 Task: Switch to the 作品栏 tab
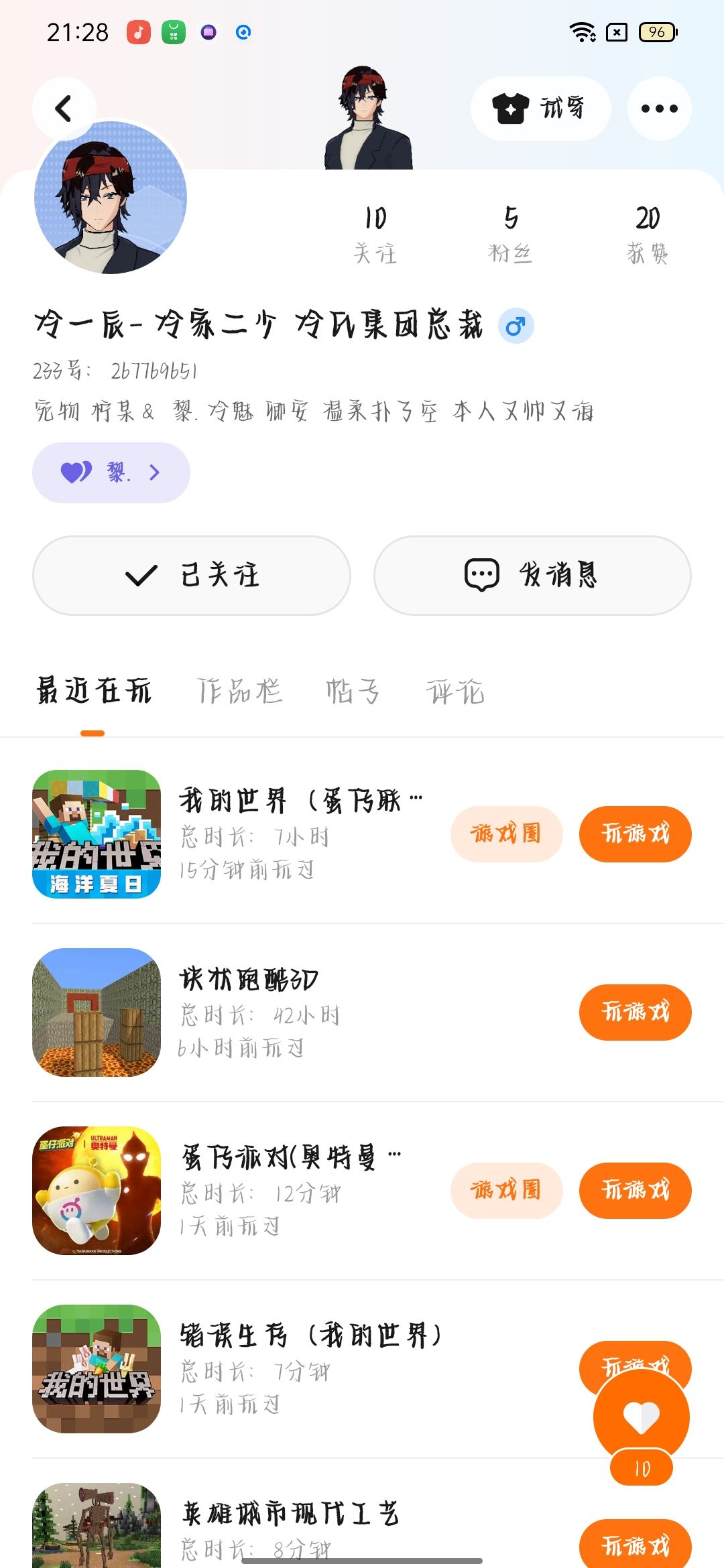pos(240,692)
